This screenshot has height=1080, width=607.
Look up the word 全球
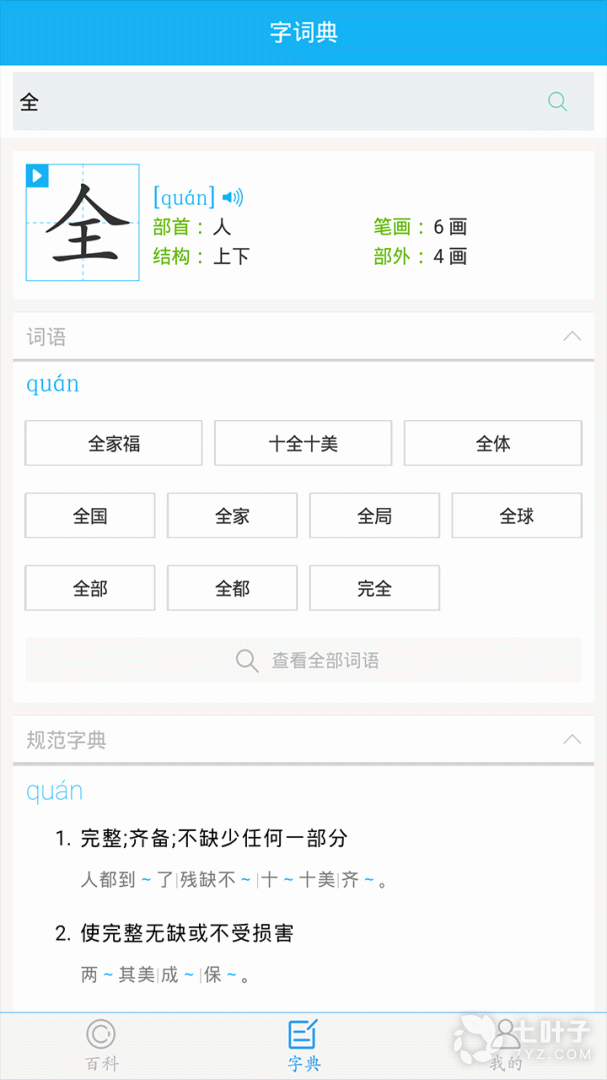point(517,516)
